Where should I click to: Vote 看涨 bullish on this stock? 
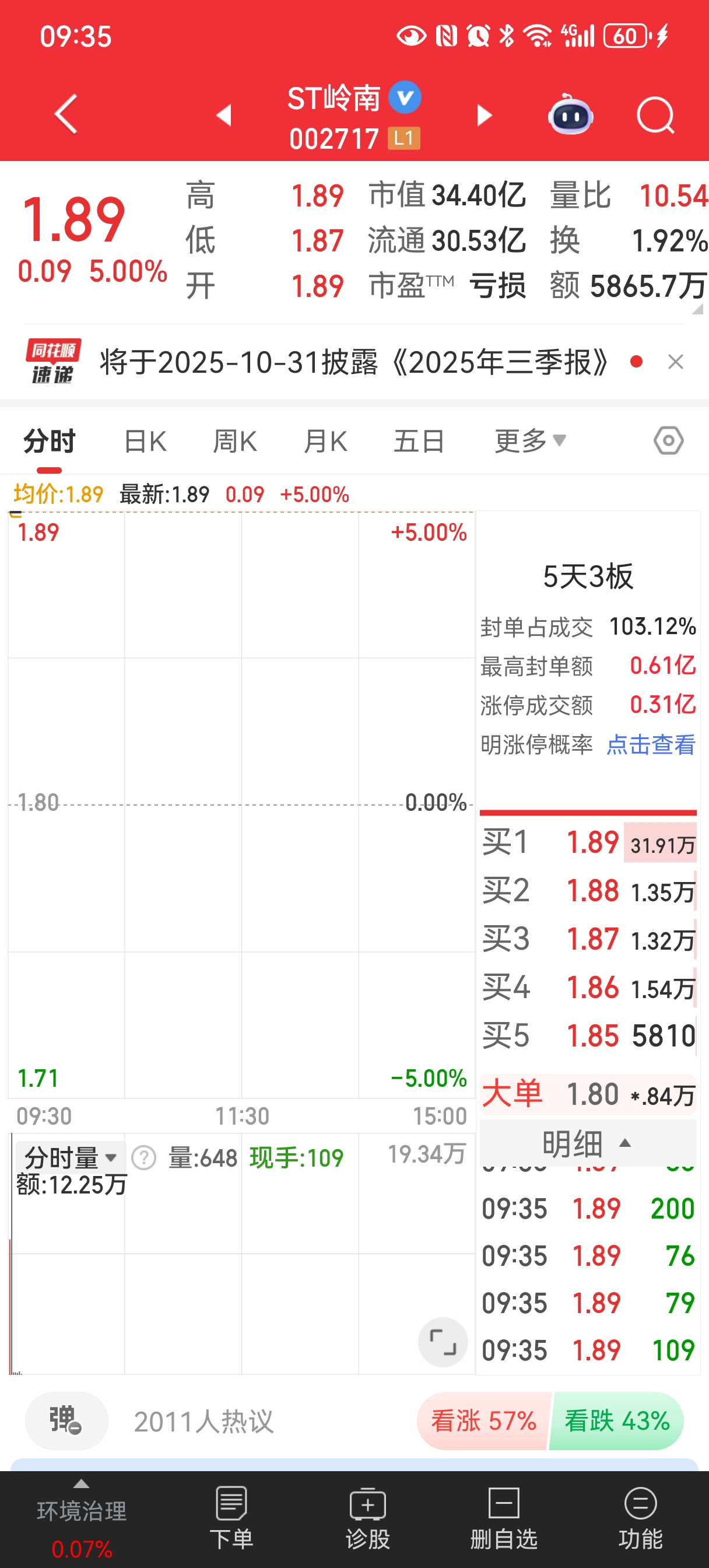(x=483, y=1422)
